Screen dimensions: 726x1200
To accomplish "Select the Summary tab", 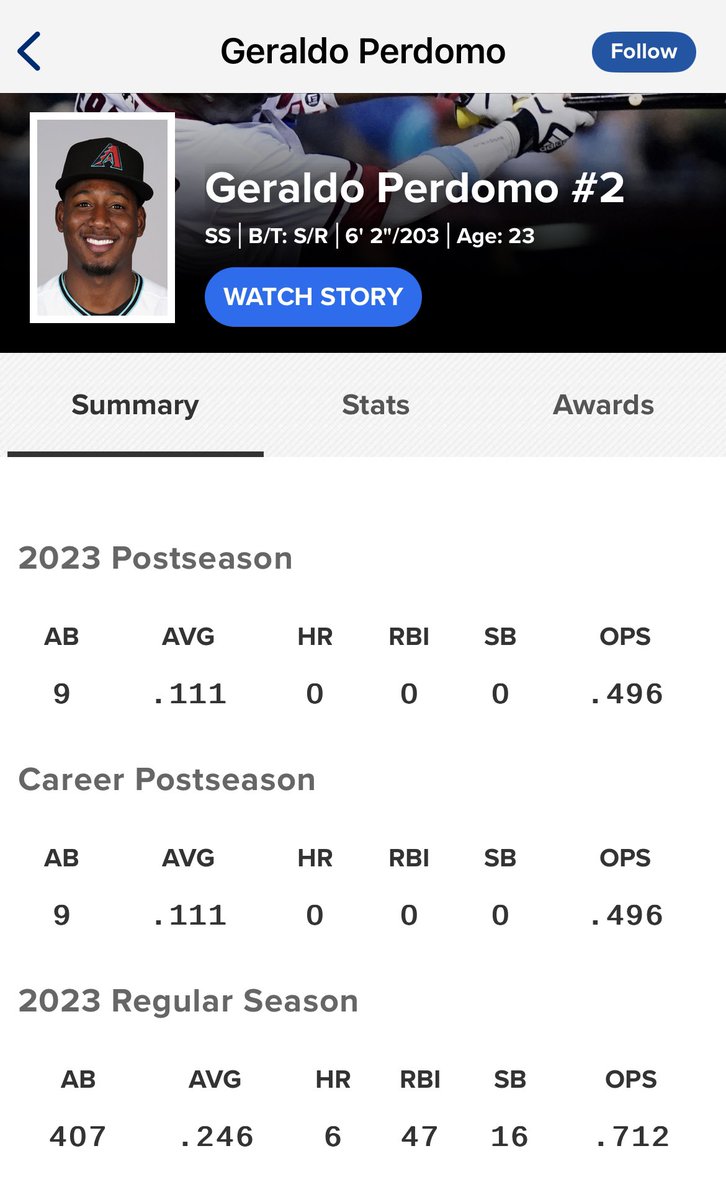I will (x=135, y=405).
